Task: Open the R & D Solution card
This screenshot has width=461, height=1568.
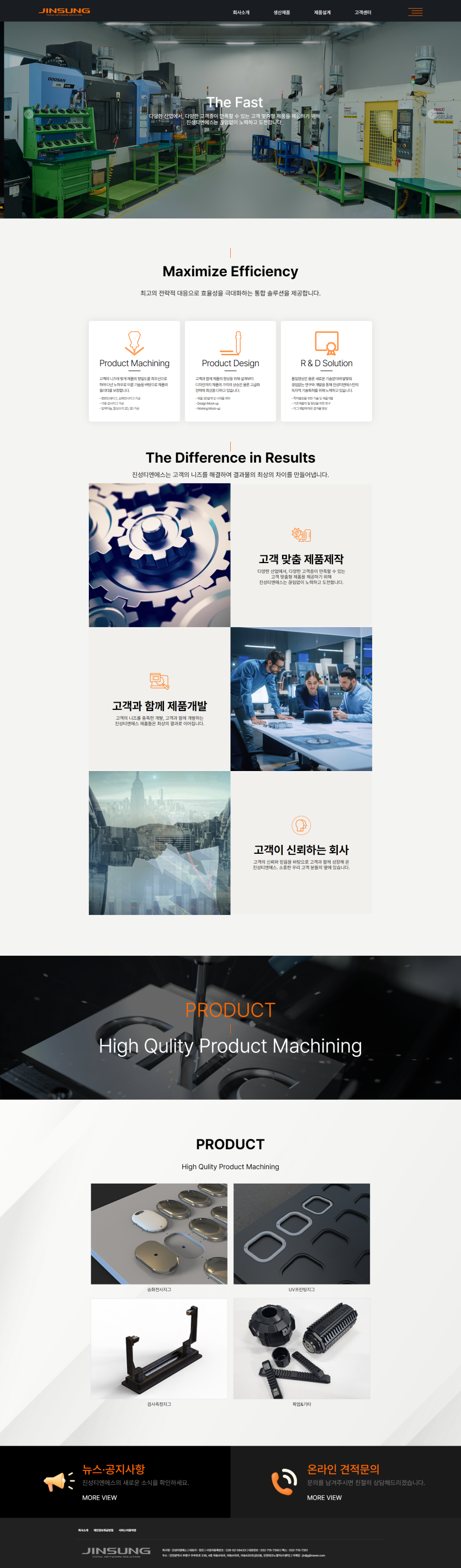Action: (x=326, y=371)
